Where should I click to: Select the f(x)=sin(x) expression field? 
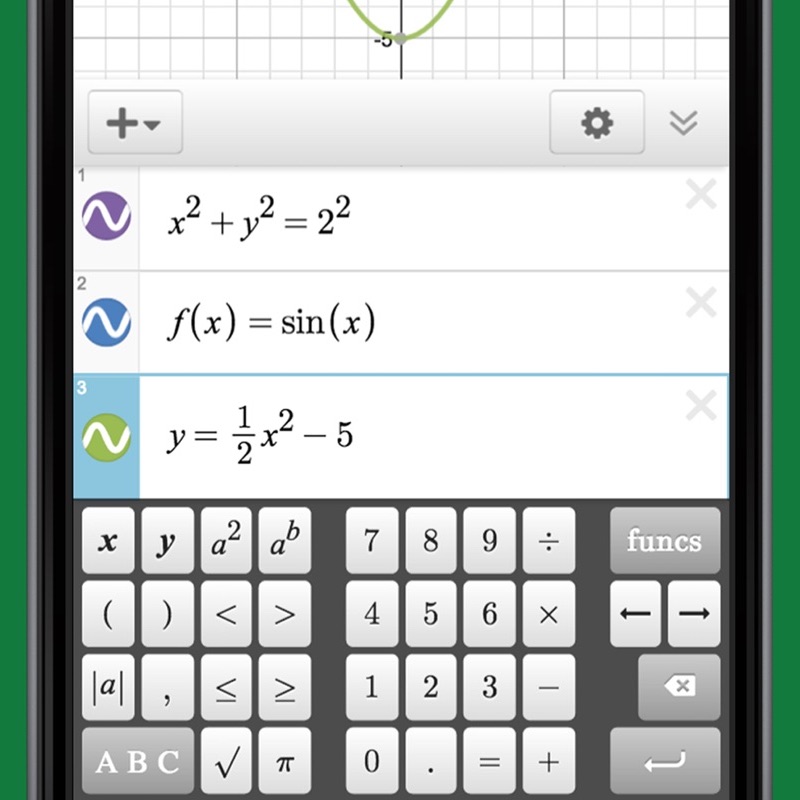[x=400, y=323]
